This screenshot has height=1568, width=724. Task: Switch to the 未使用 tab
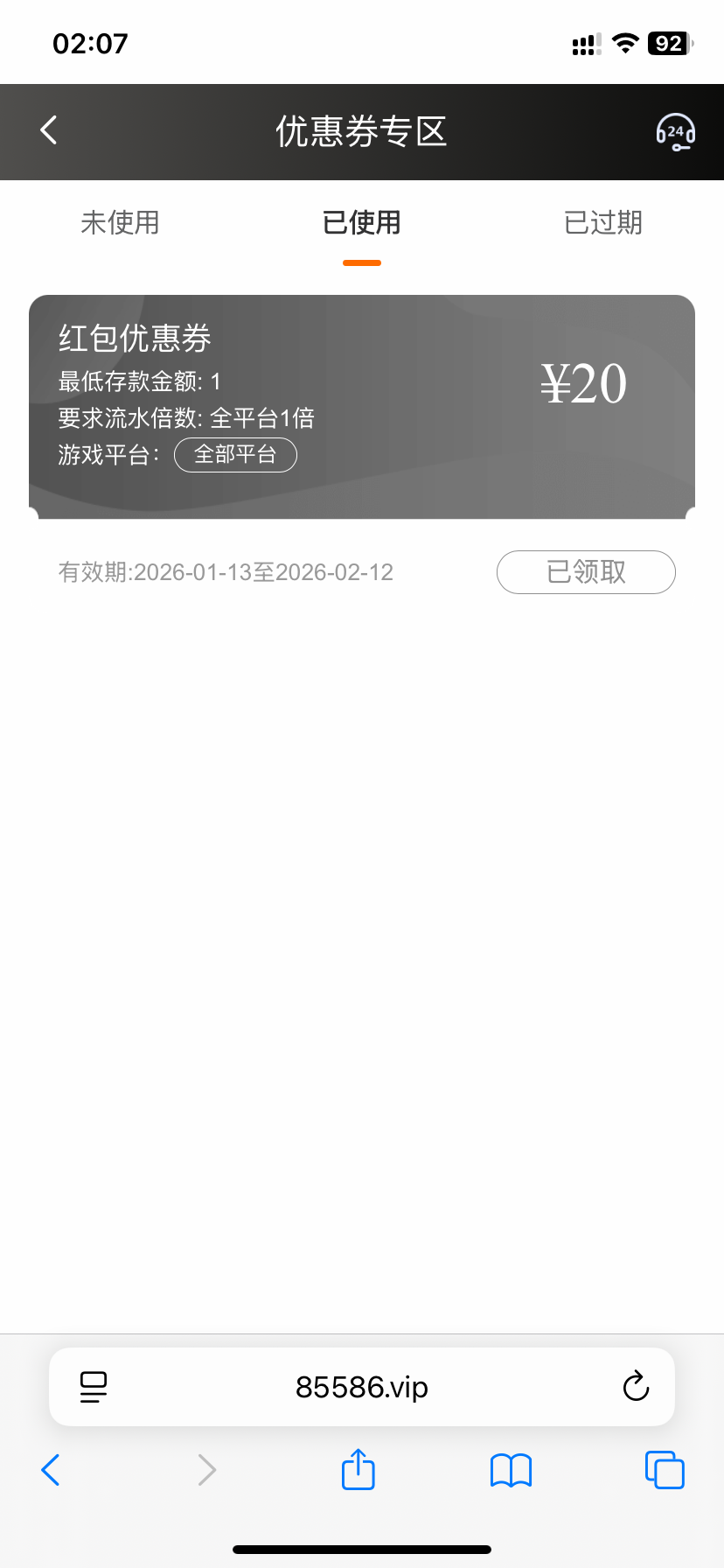click(x=120, y=223)
